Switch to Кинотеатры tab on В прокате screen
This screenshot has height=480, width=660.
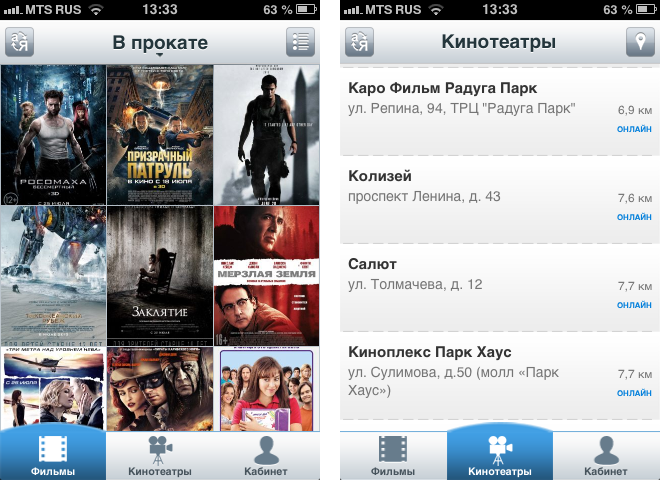[160, 455]
